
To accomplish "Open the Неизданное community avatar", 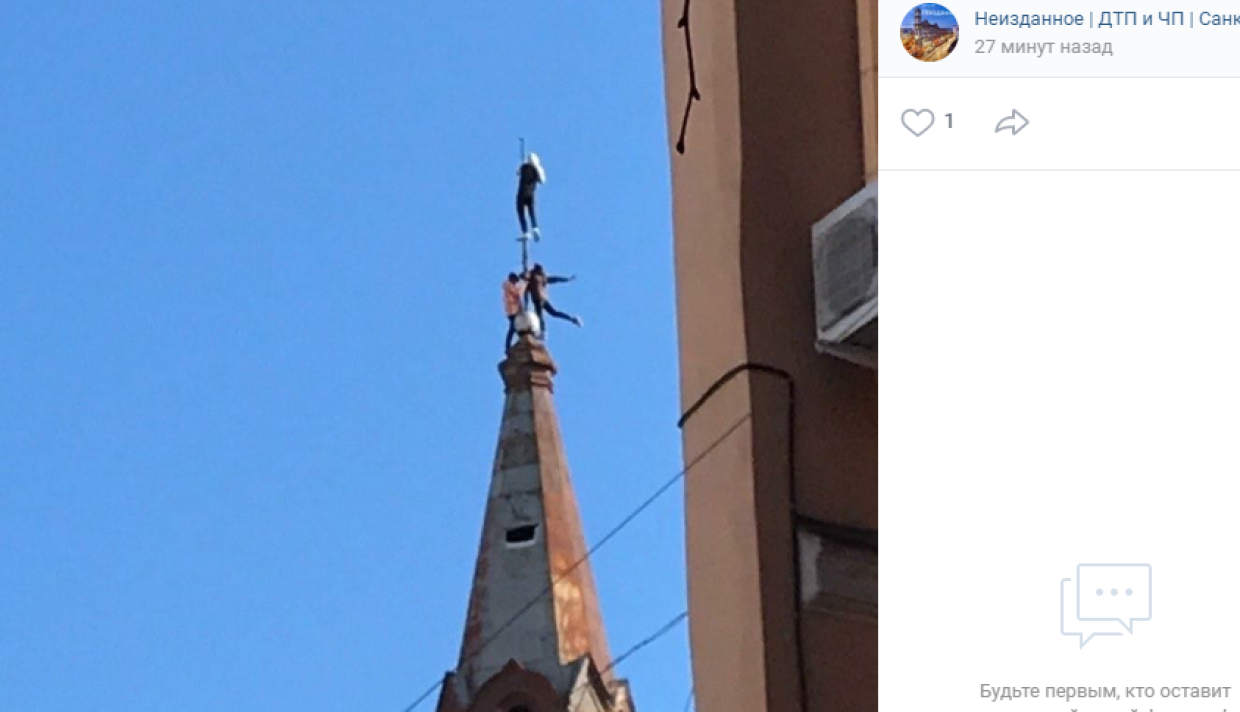I will [x=929, y=32].
